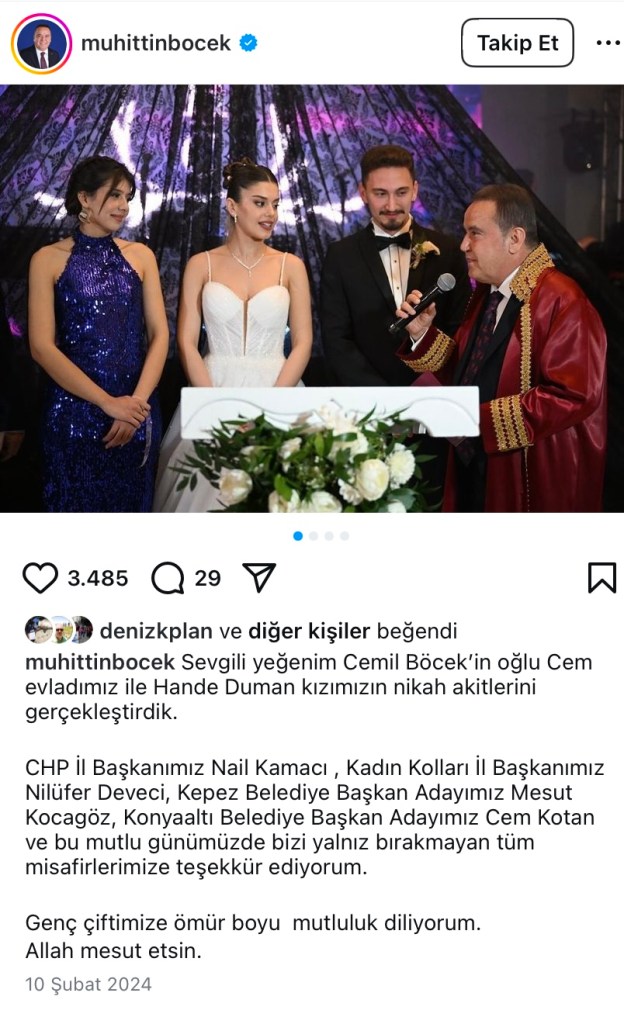Viewport: 624px width, 1024px height.
Task: Open the muhittinbocek username in the post header
Action: tap(155, 43)
